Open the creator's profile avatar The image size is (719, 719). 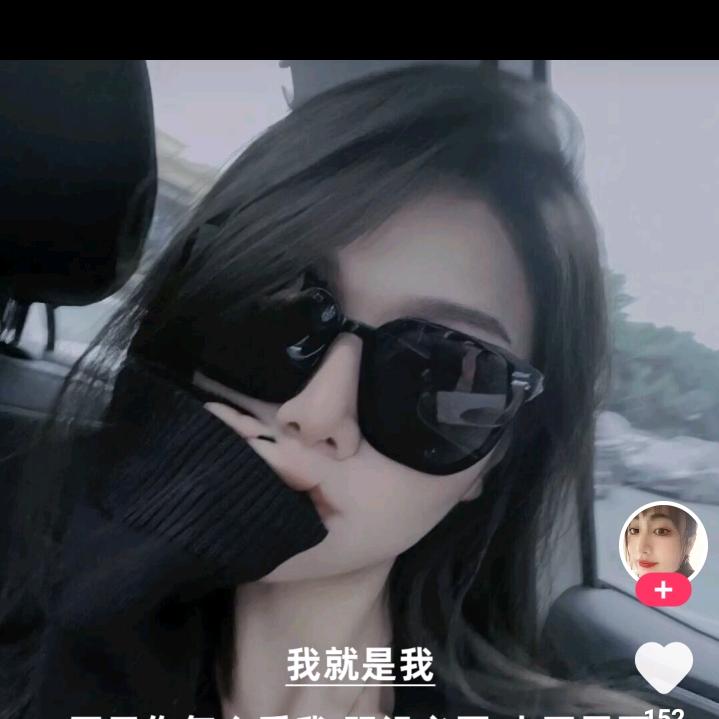(663, 543)
